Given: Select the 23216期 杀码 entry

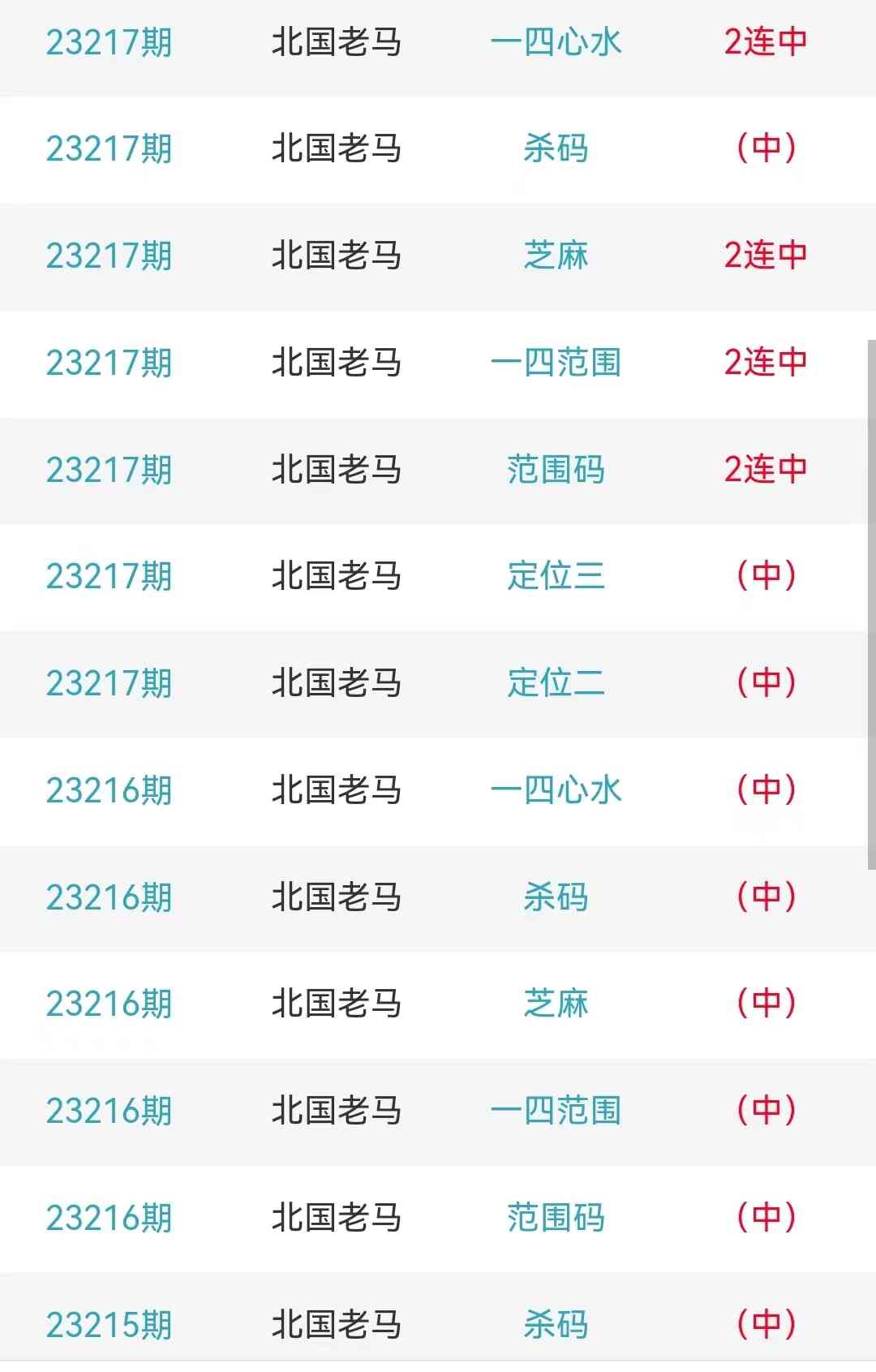Looking at the screenshot, I should click(556, 897).
